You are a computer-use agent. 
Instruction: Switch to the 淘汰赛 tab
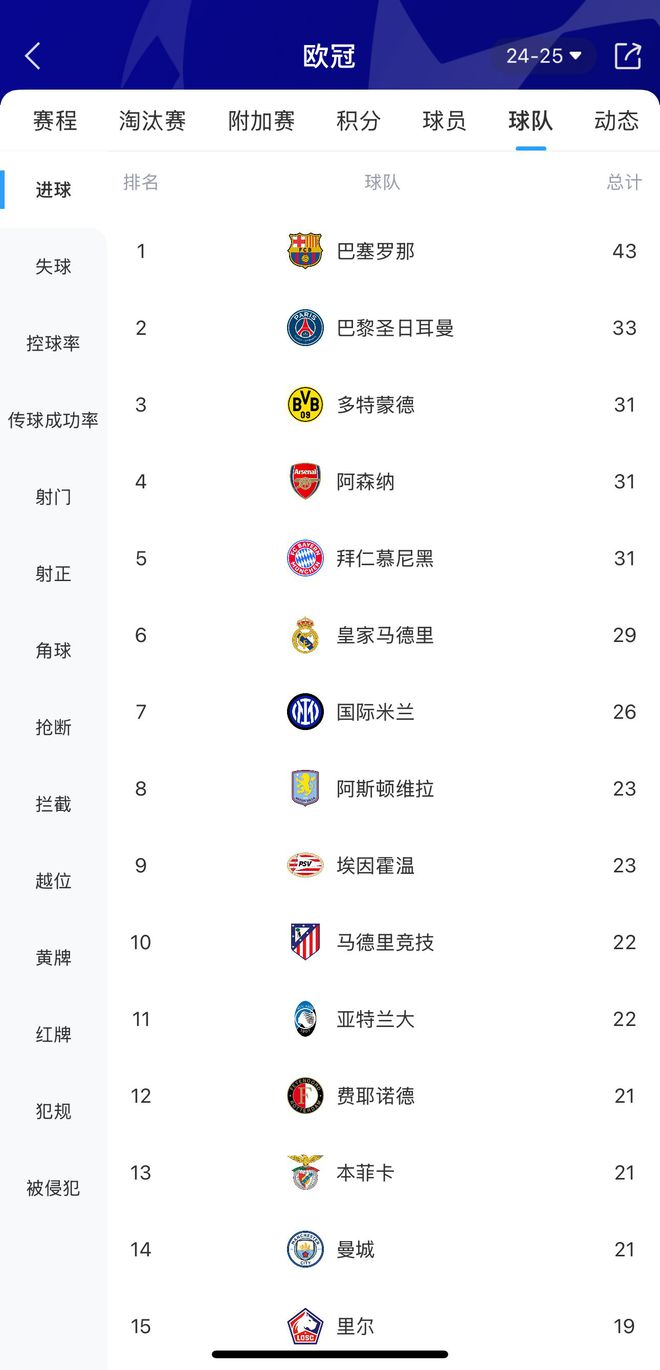152,121
